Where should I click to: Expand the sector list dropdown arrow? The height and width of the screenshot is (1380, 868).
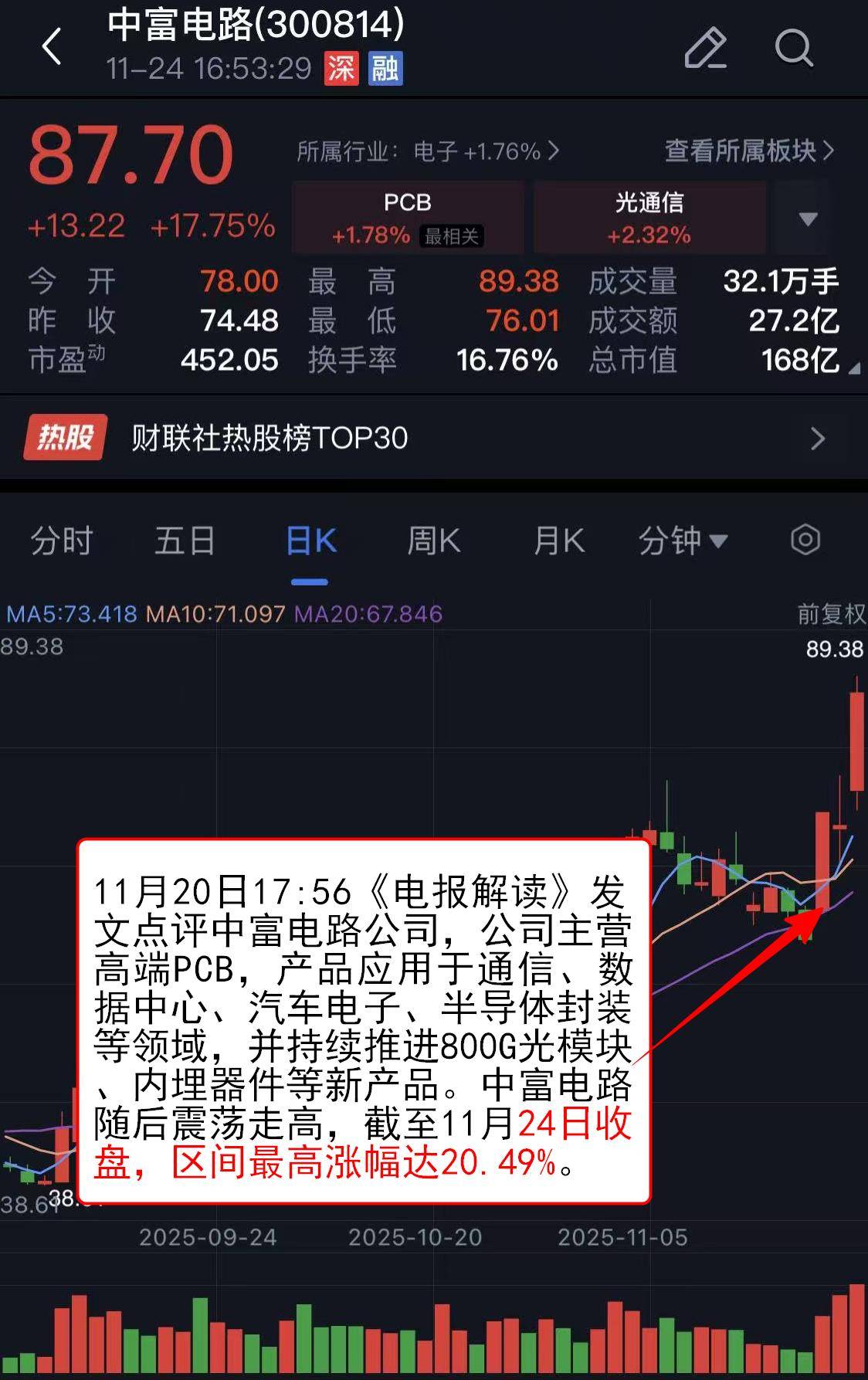click(x=808, y=219)
